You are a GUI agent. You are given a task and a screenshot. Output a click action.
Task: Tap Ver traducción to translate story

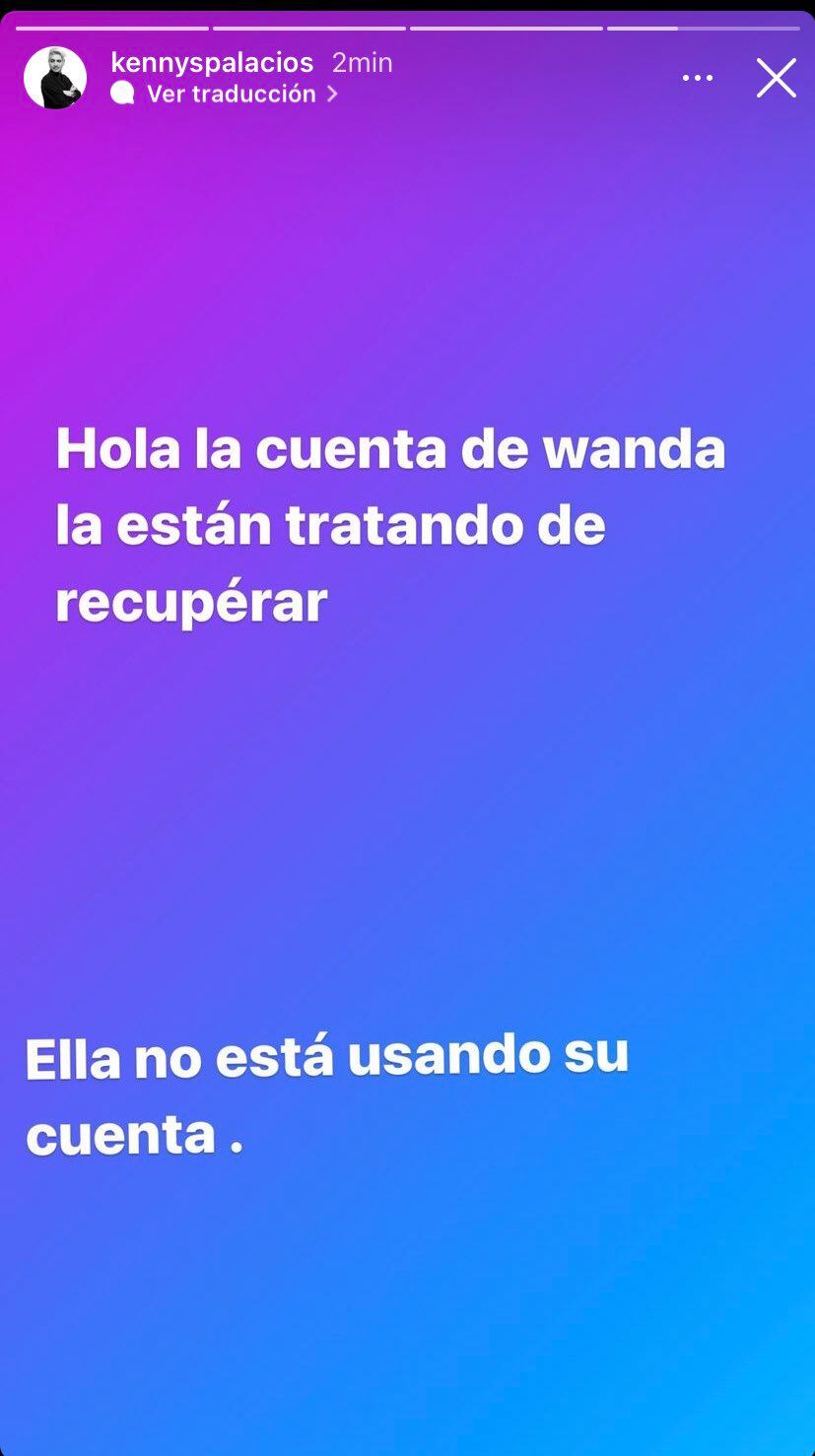[x=231, y=95]
